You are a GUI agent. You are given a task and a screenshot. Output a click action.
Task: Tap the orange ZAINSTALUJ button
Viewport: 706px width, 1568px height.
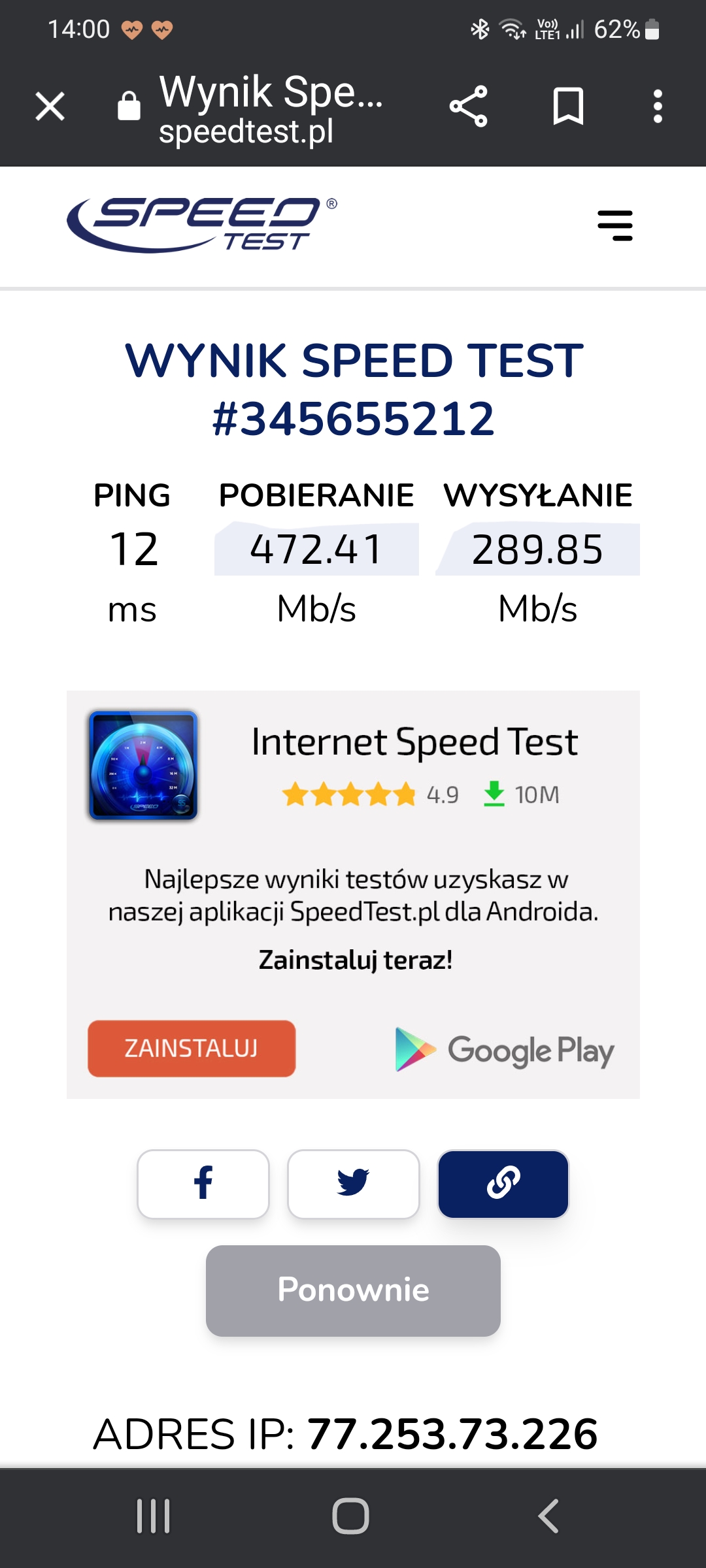tap(192, 1048)
